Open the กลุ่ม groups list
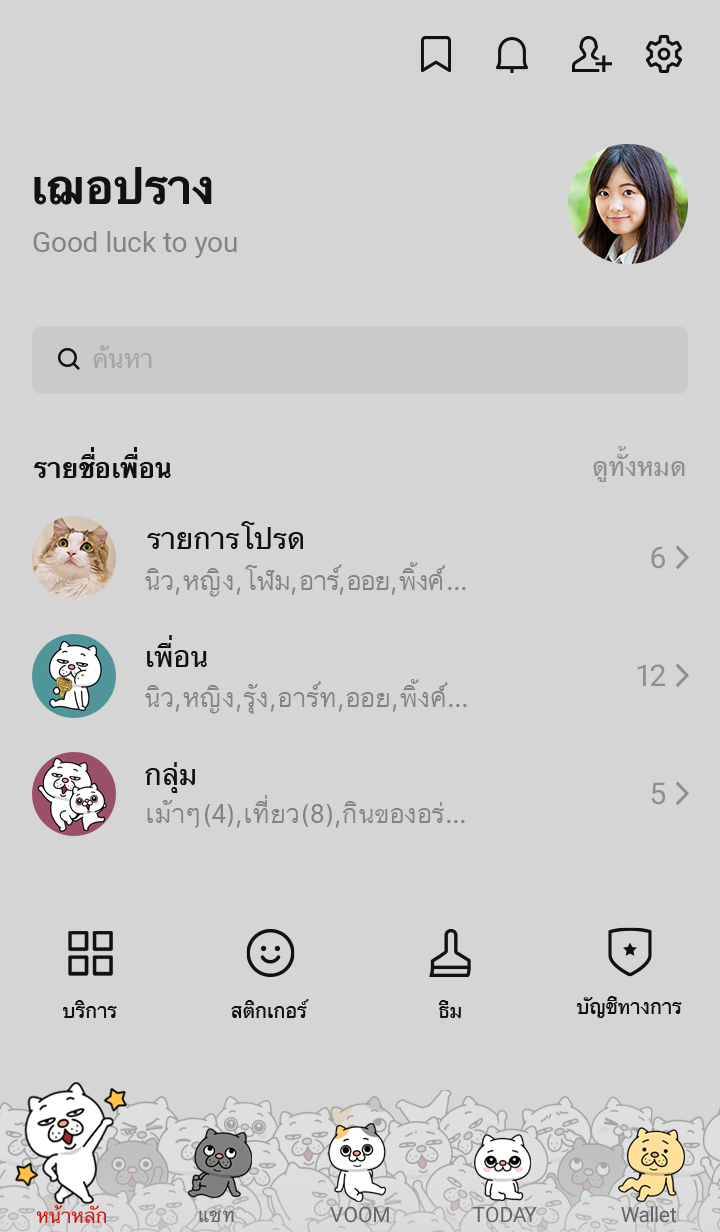Screen dimensions: 720x1232 point(360,794)
